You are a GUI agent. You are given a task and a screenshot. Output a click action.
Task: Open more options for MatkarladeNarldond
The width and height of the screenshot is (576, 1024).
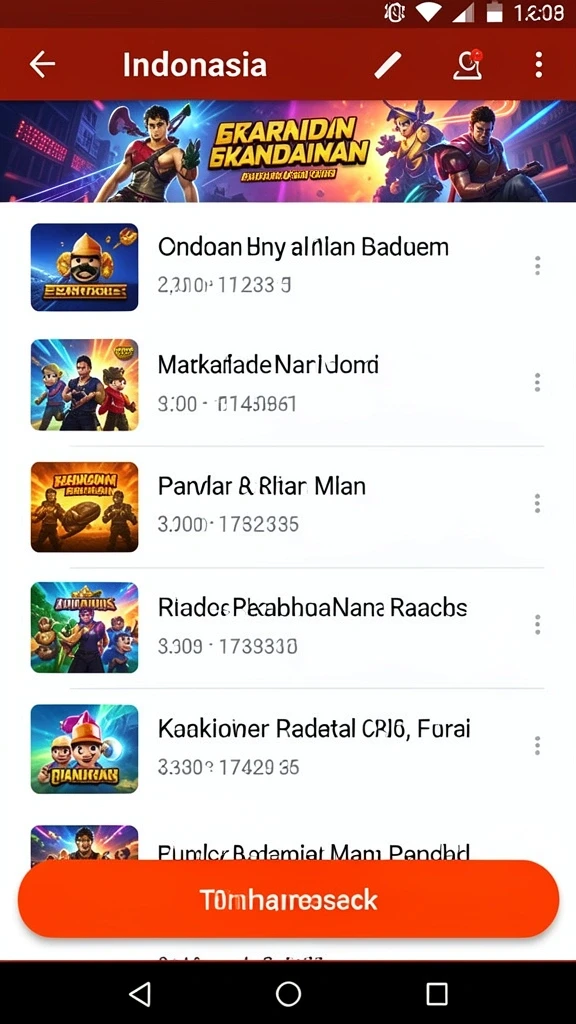click(537, 383)
